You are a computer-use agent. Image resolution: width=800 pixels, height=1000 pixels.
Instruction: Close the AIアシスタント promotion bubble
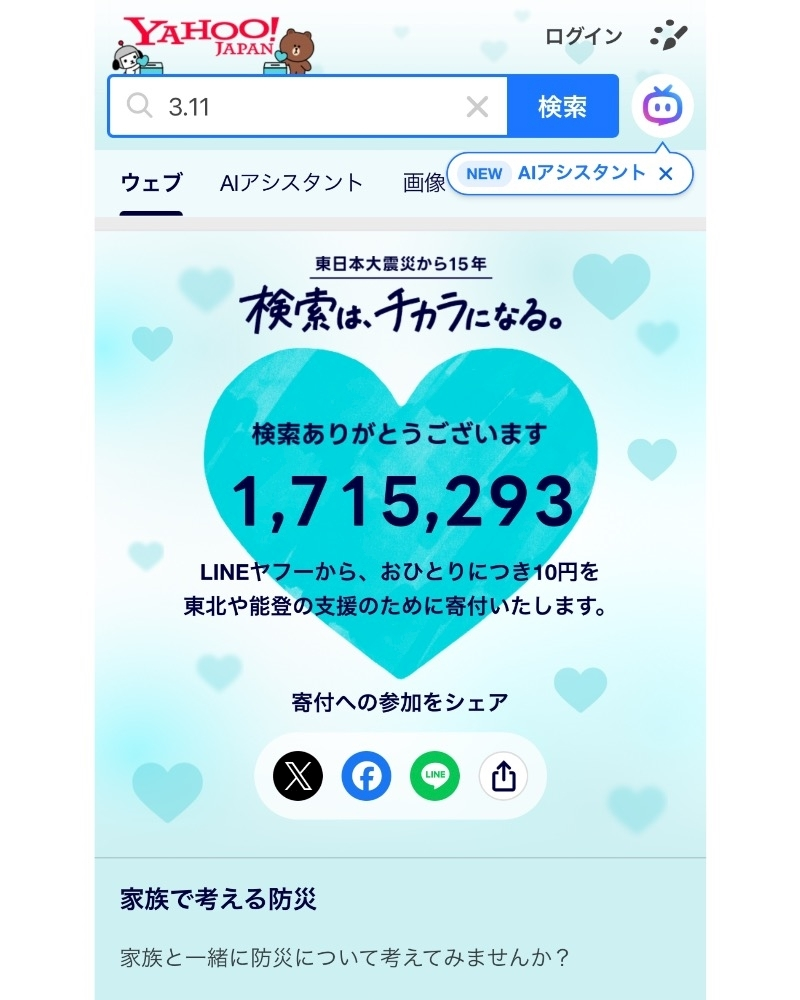point(665,173)
